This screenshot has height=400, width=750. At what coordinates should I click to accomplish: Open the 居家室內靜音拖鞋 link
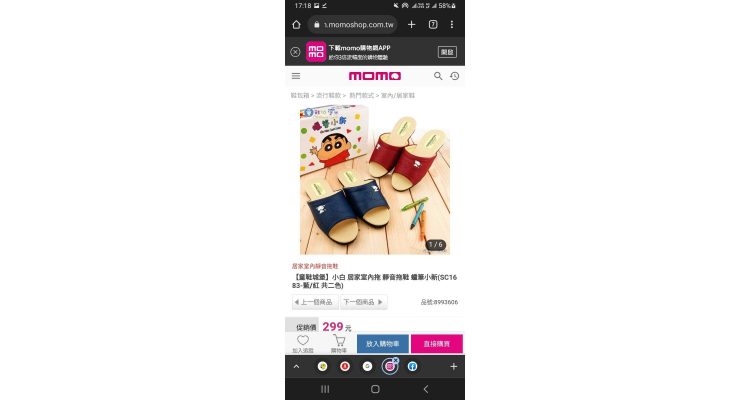(x=315, y=266)
